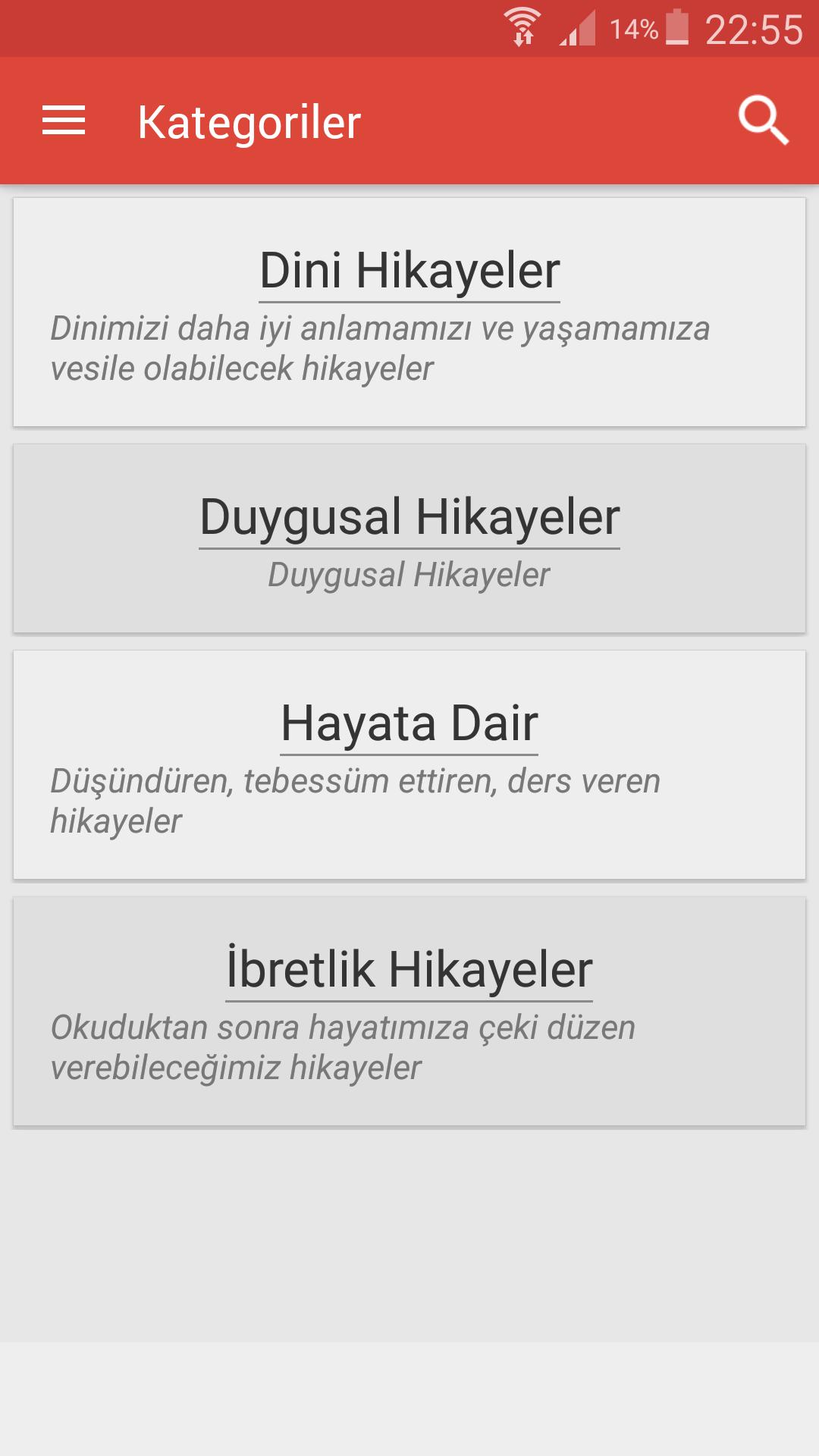Open the İbretlik Hikayeler category
Image resolution: width=819 pixels, height=1456 pixels.
[x=409, y=1009]
